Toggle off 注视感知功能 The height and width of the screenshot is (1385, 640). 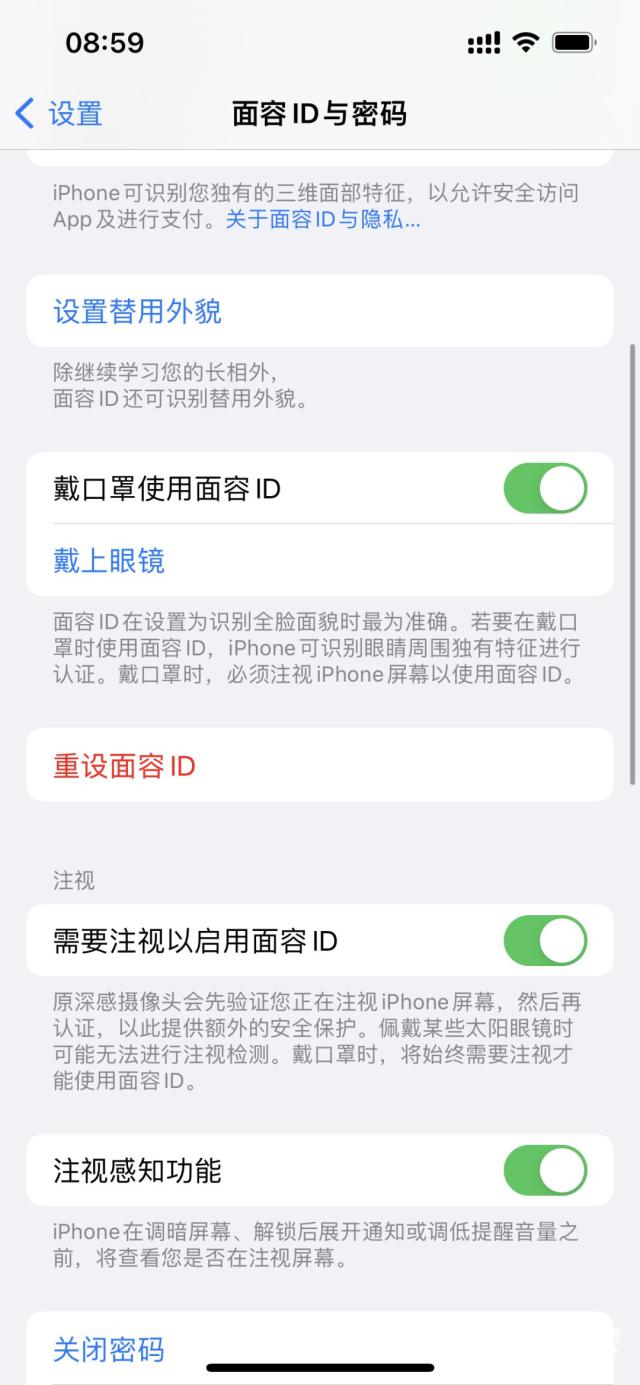(545, 1170)
